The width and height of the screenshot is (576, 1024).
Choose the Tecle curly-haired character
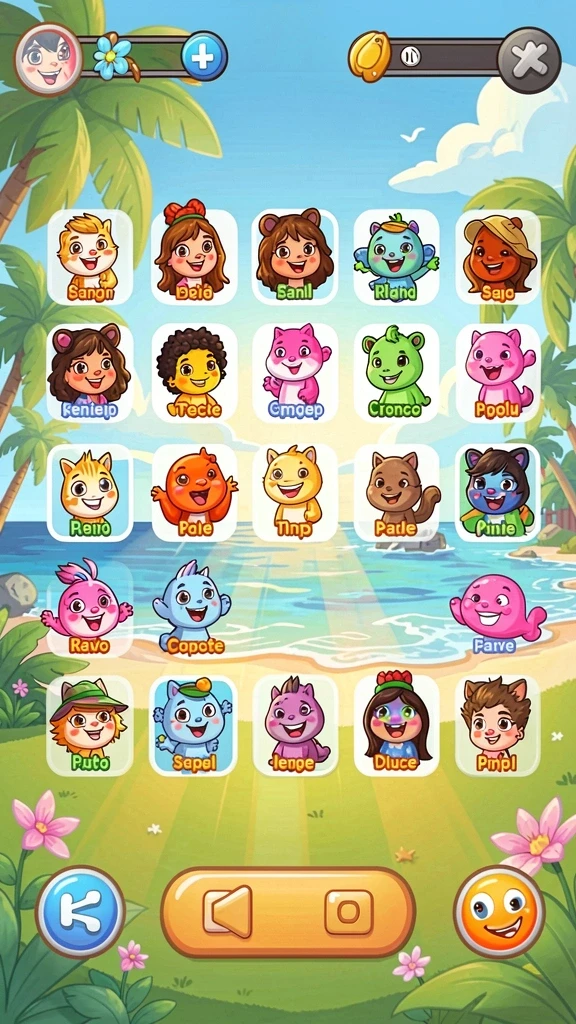(194, 373)
